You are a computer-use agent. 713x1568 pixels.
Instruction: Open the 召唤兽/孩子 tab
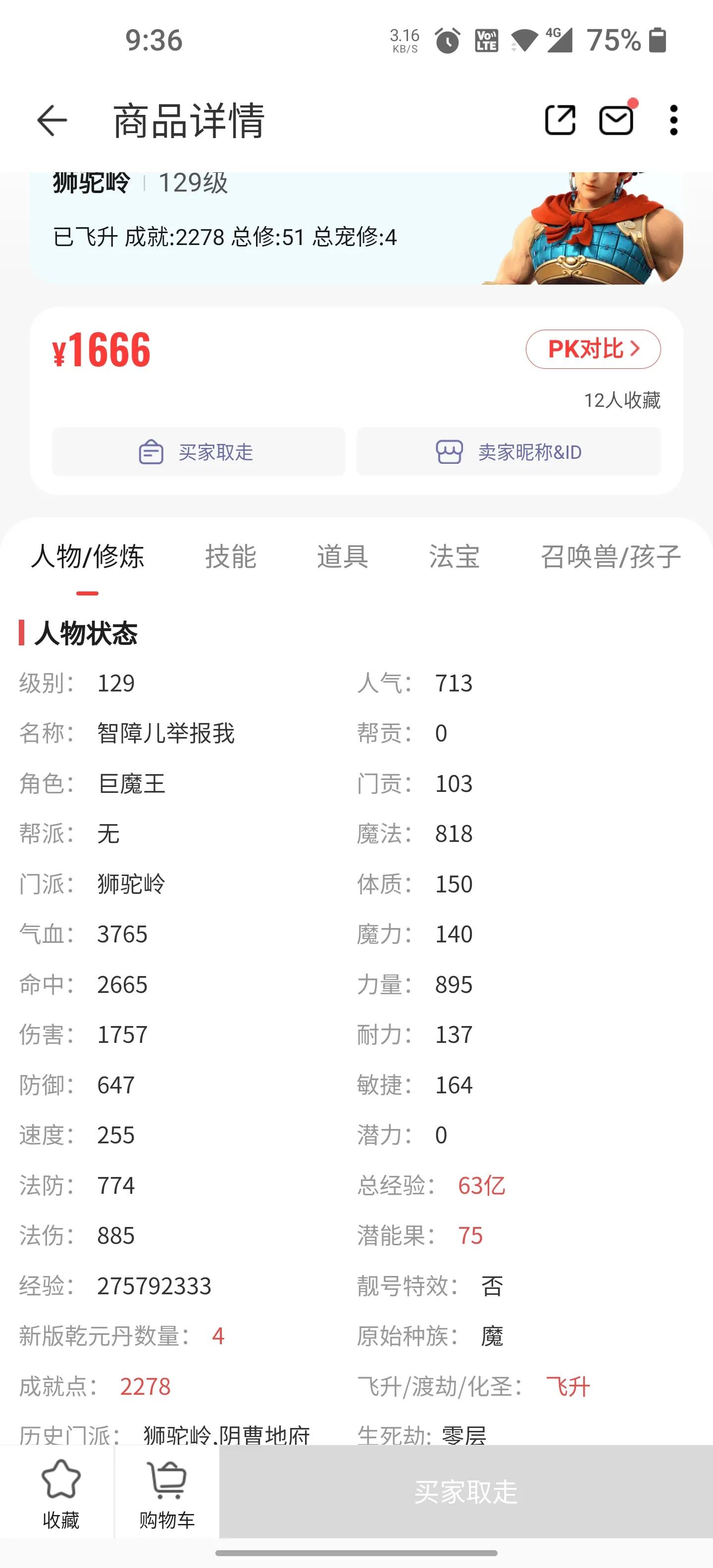611,557
